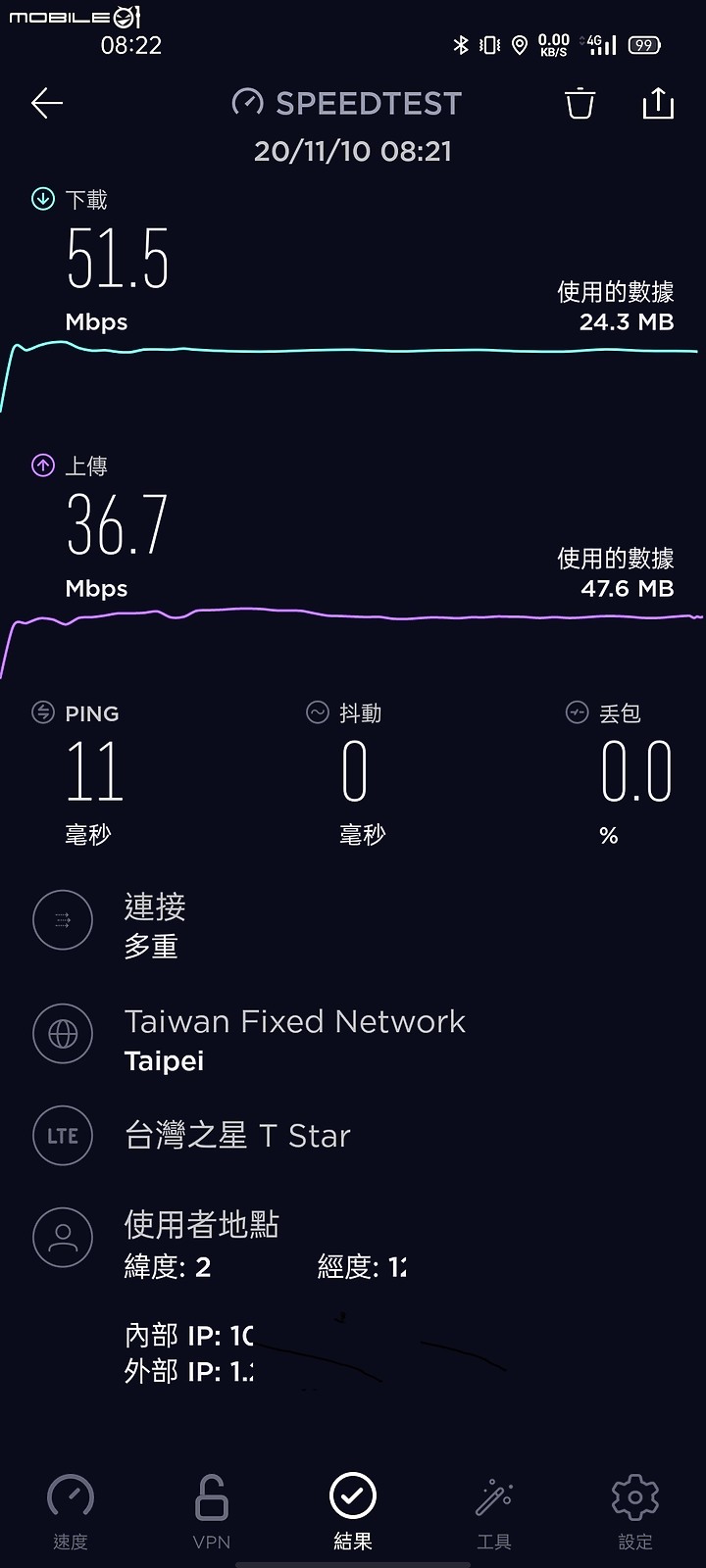
Task: Open the VPN tab
Action: tap(212, 1512)
